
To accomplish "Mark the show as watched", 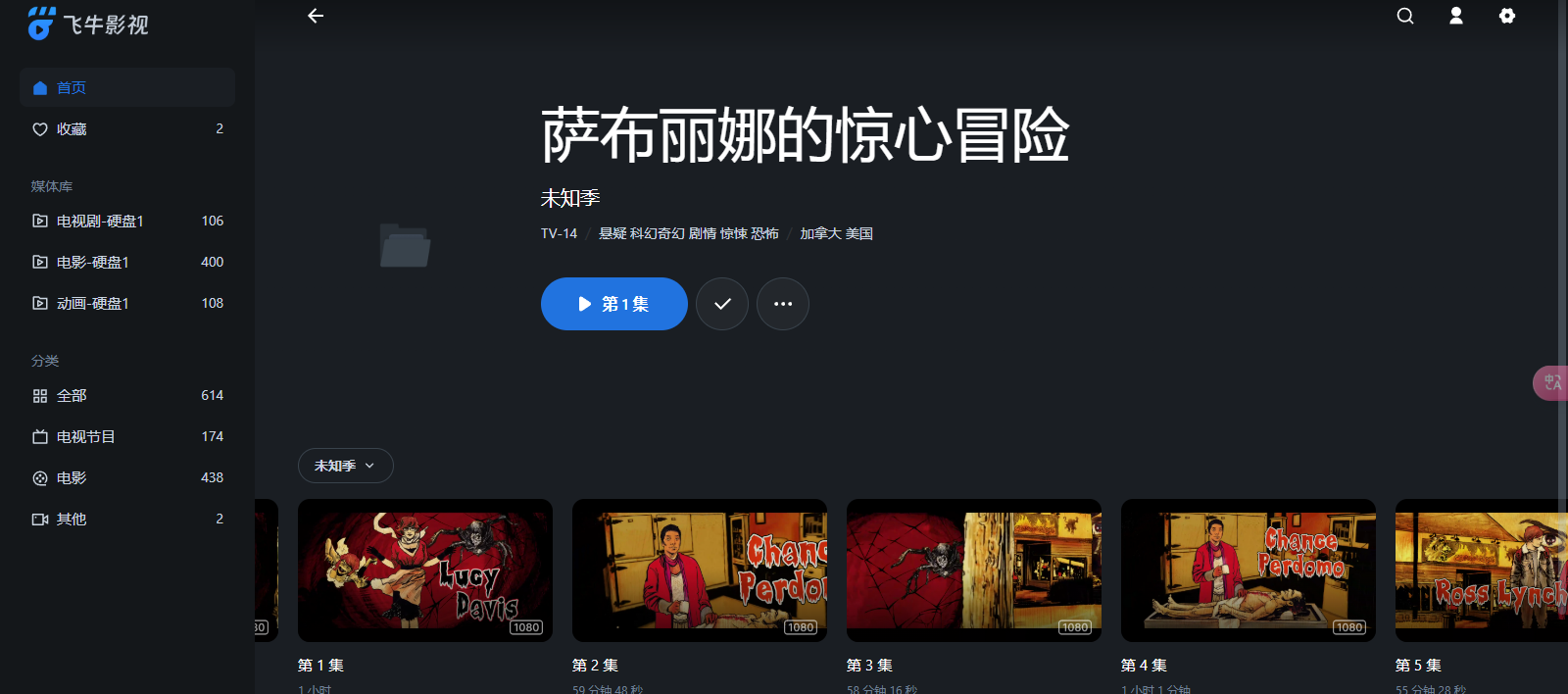I will point(722,304).
